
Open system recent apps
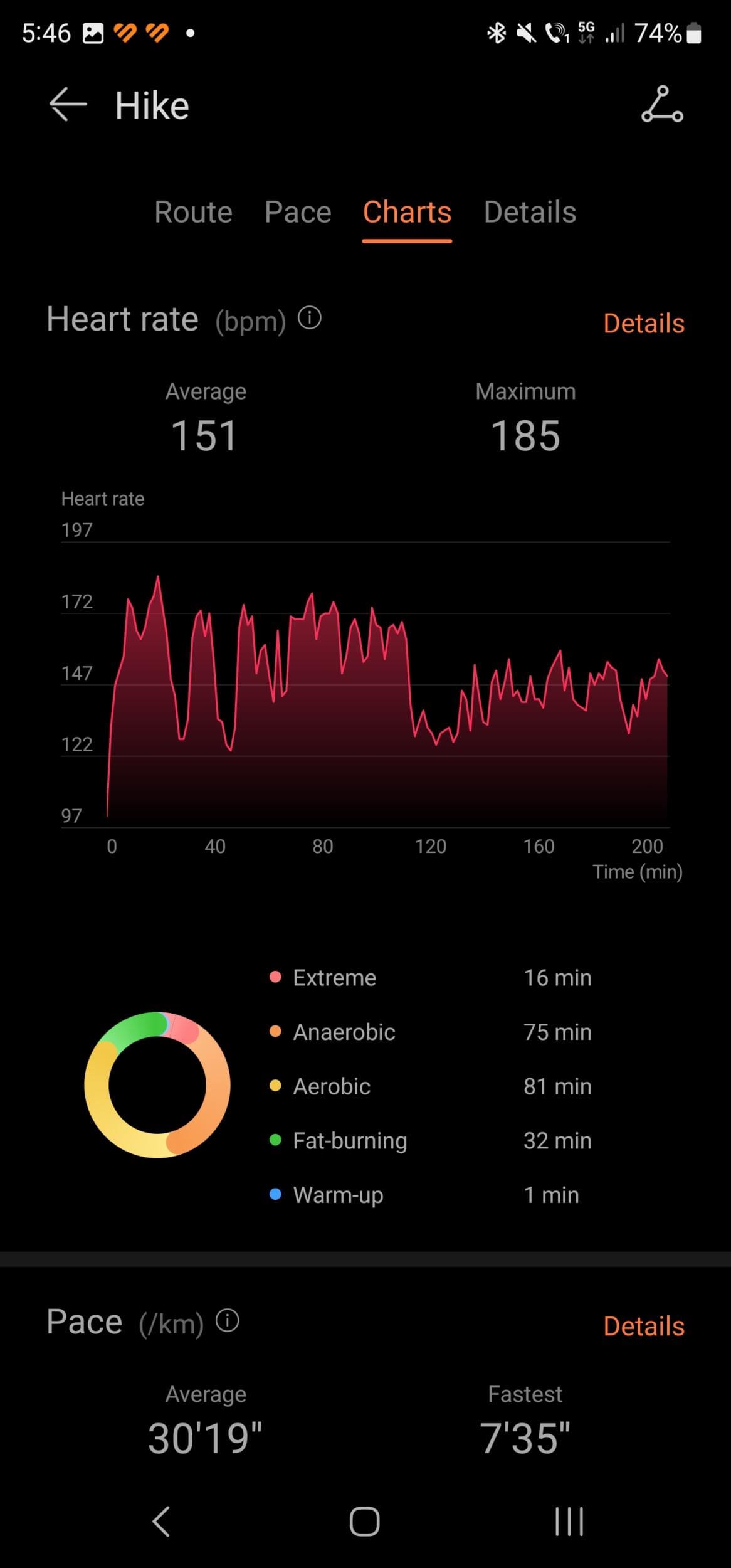(569, 1522)
